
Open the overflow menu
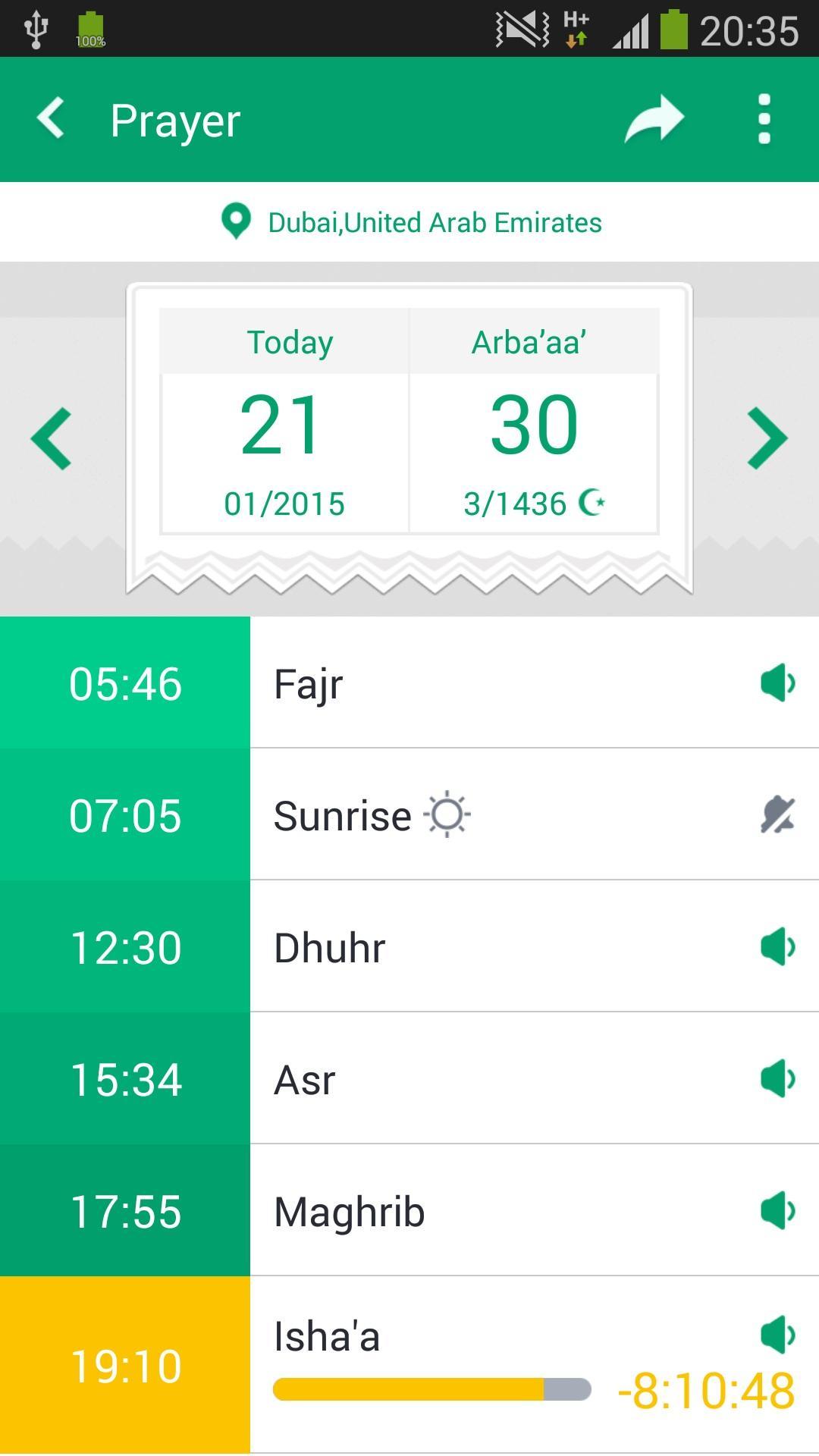coord(764,118)
